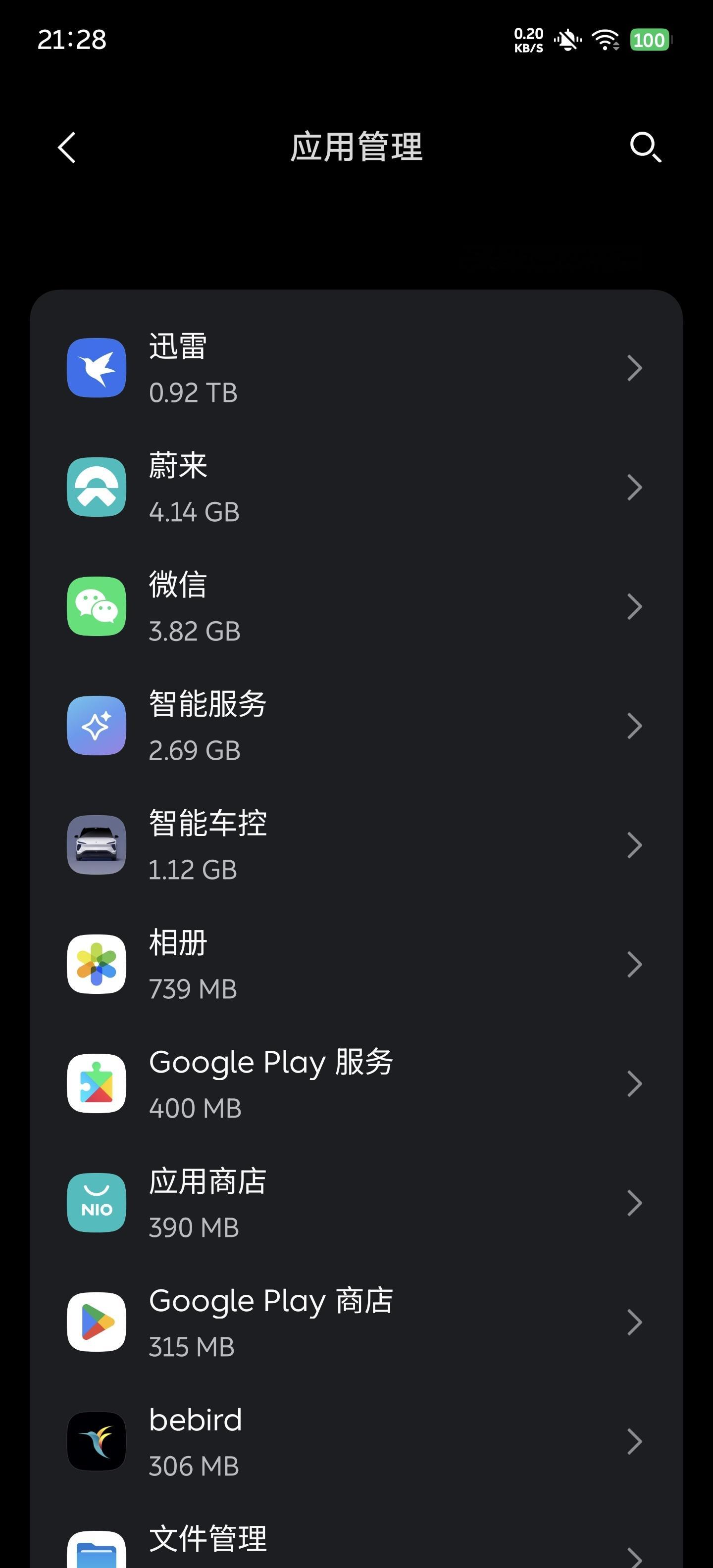This screenshot has height=1568, width=713.
Task: Open Google Play 服务 entry
Action: point(356,1084)
